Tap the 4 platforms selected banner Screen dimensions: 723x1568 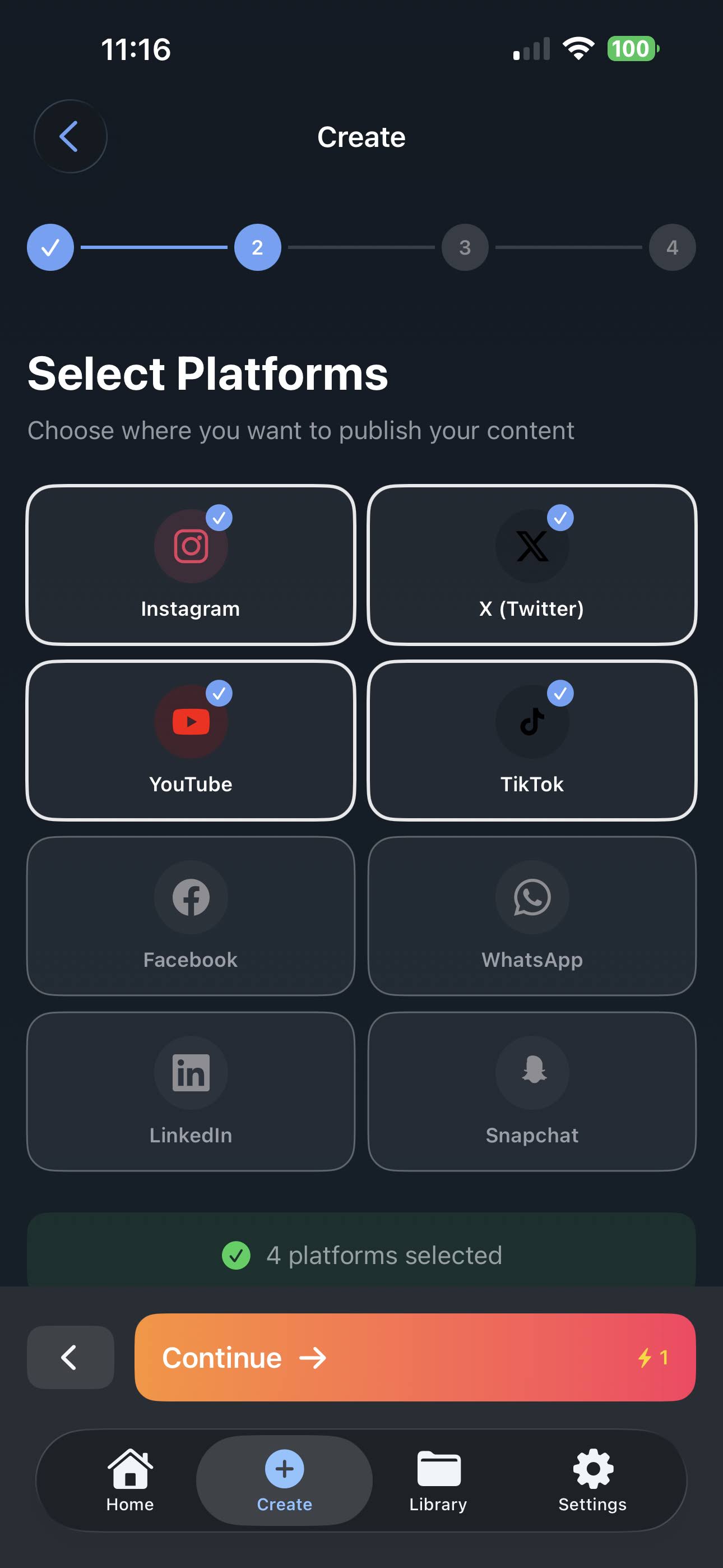click(x=361, y=1255)
